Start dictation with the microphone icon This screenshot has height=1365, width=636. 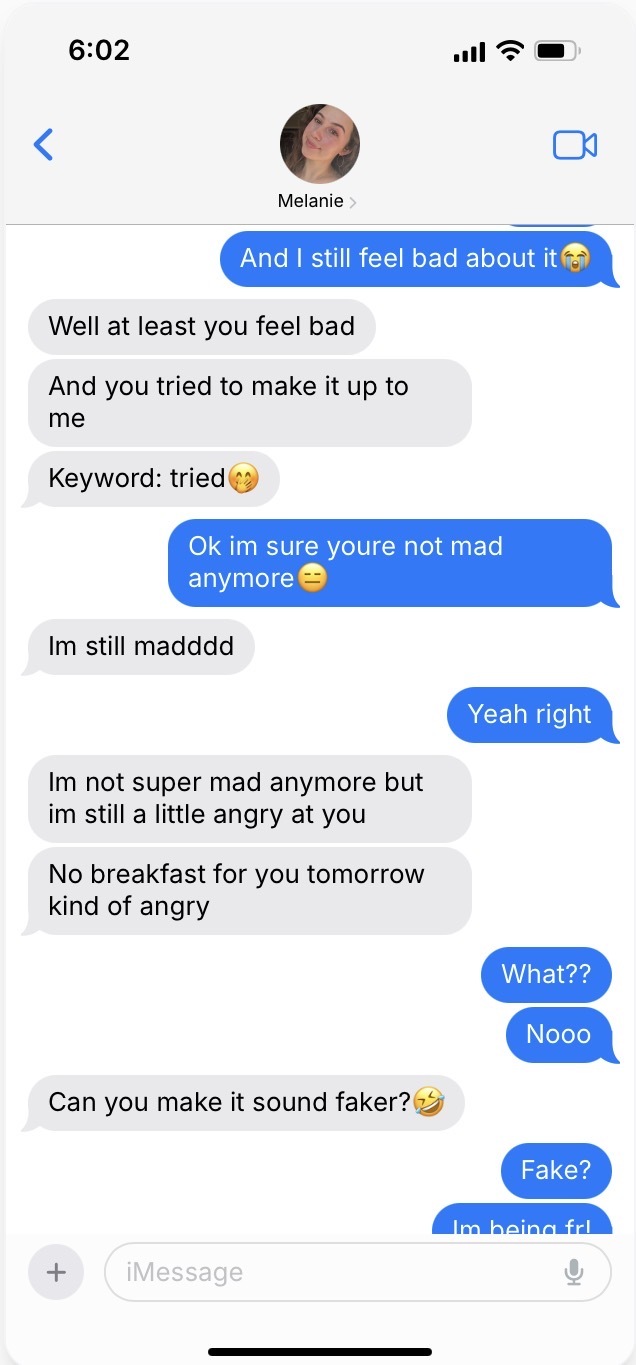point(574,1272)
